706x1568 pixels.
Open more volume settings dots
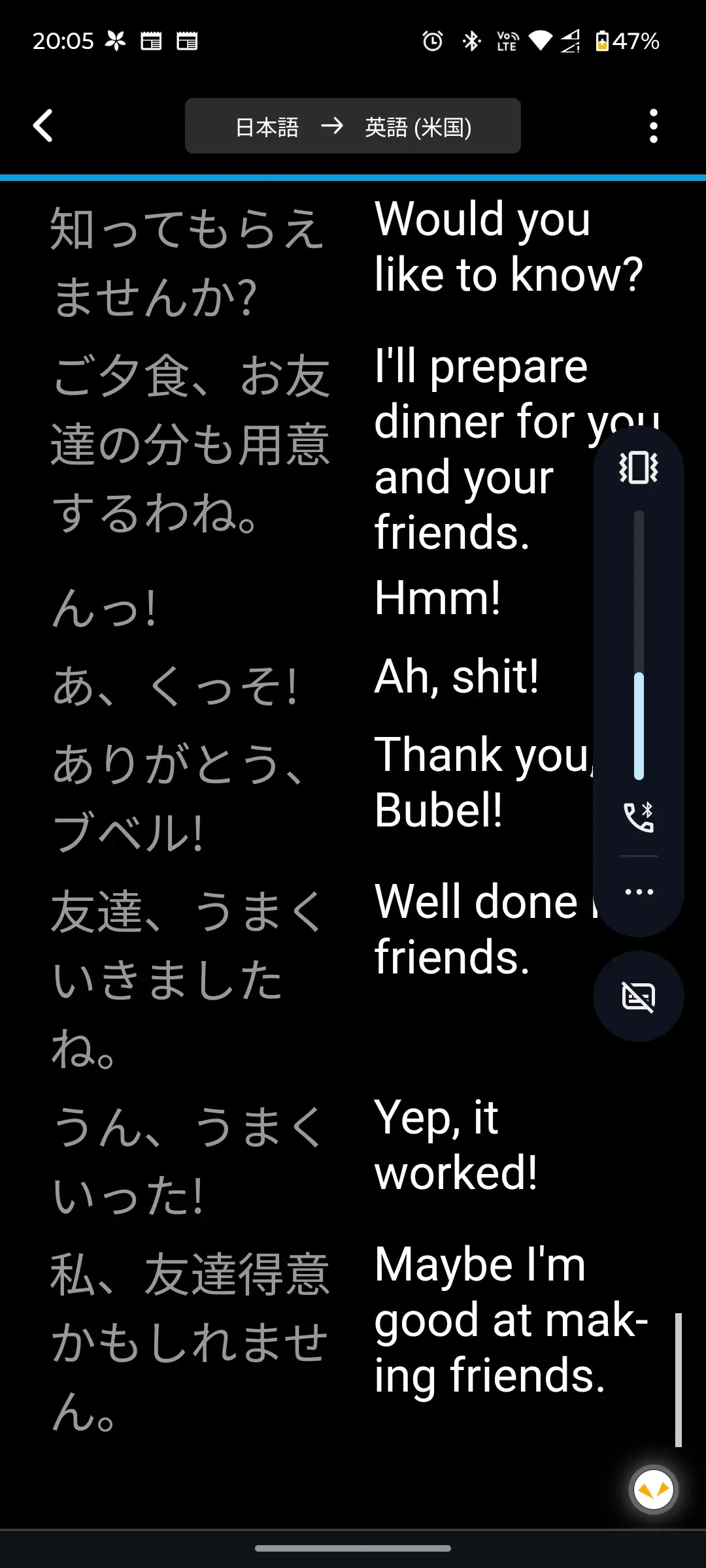(x=639, y=892)
